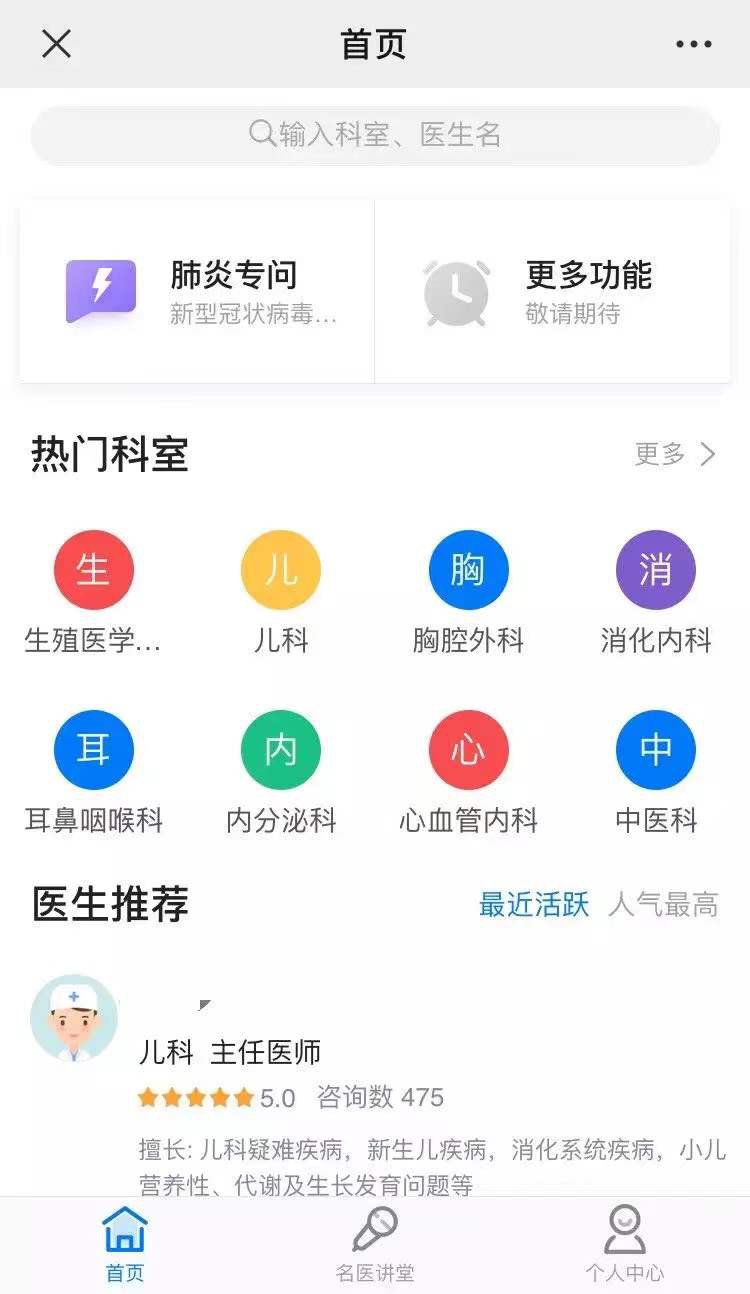Open the 更多功能 card
The image size is (750, 1294).
pos(552,291)
